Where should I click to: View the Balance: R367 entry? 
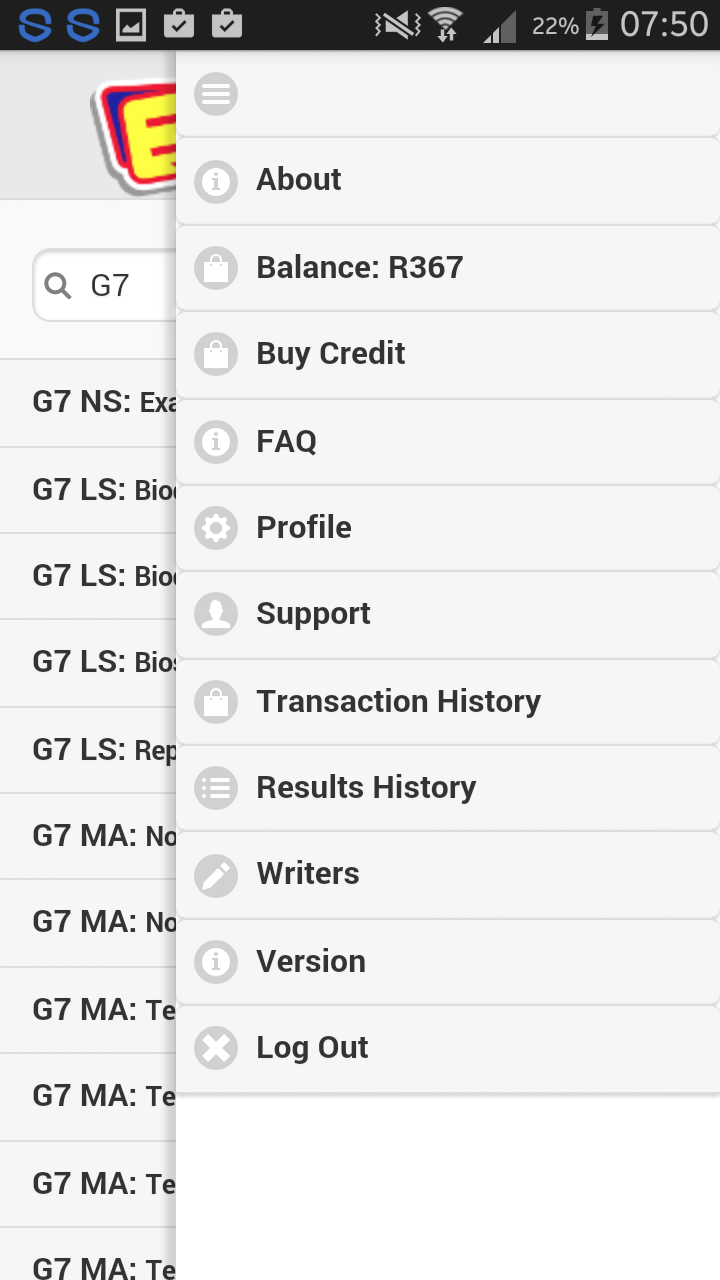pos(359,268)
